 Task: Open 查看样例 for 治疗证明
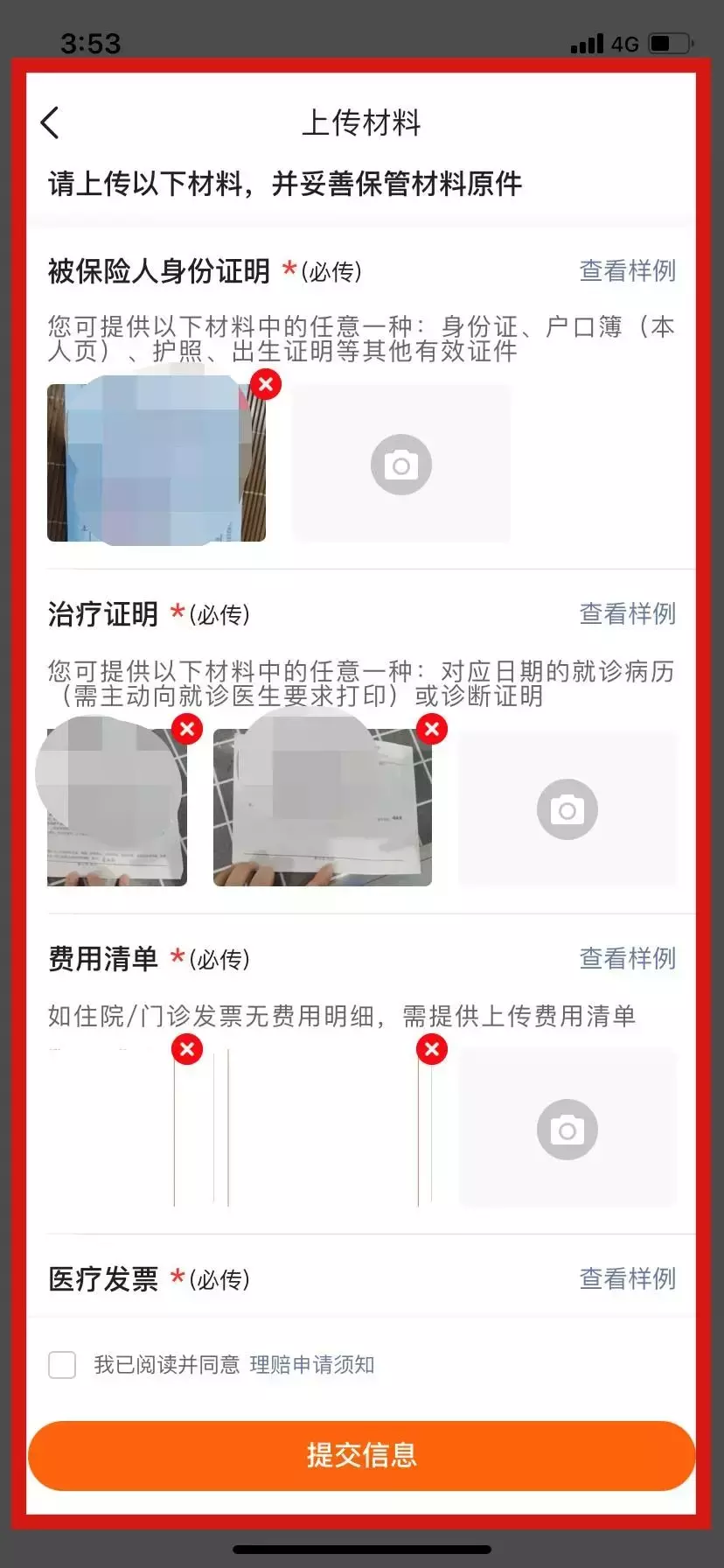pyautogui.click(x=627, y=614)
